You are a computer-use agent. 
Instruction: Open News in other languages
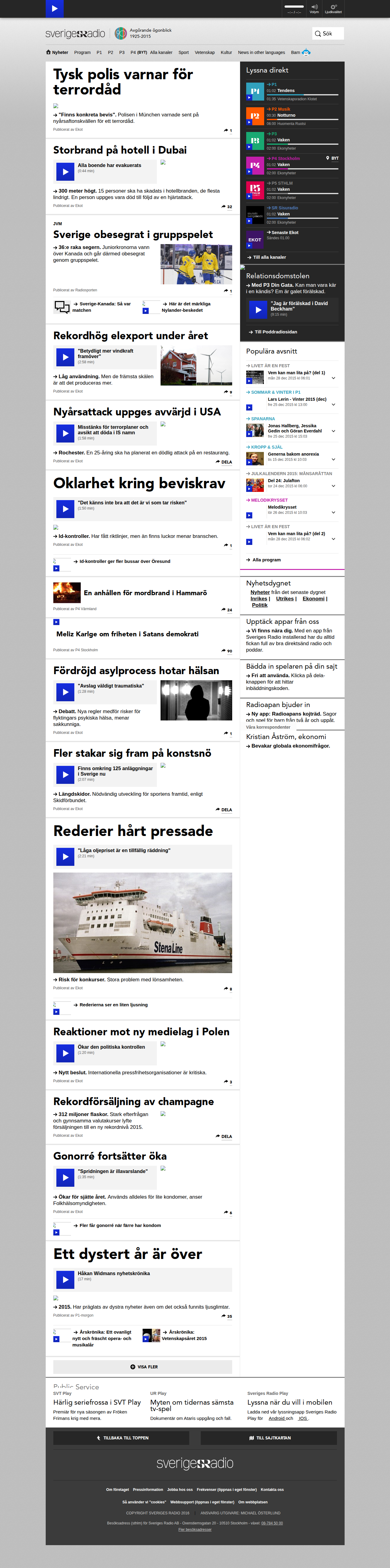click(x=262, y=52)
